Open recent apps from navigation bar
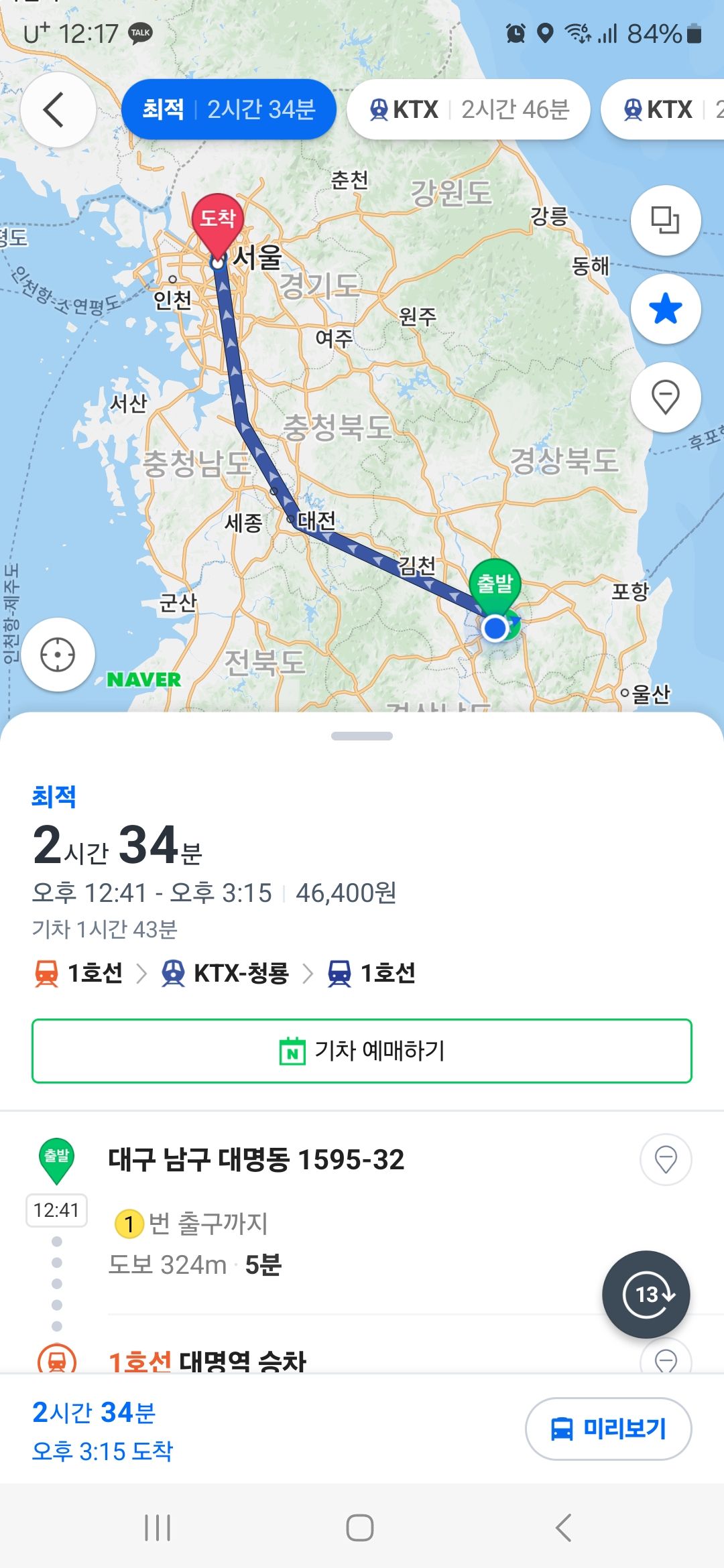Screen dimensions: 724x1568 point(158,1528)
